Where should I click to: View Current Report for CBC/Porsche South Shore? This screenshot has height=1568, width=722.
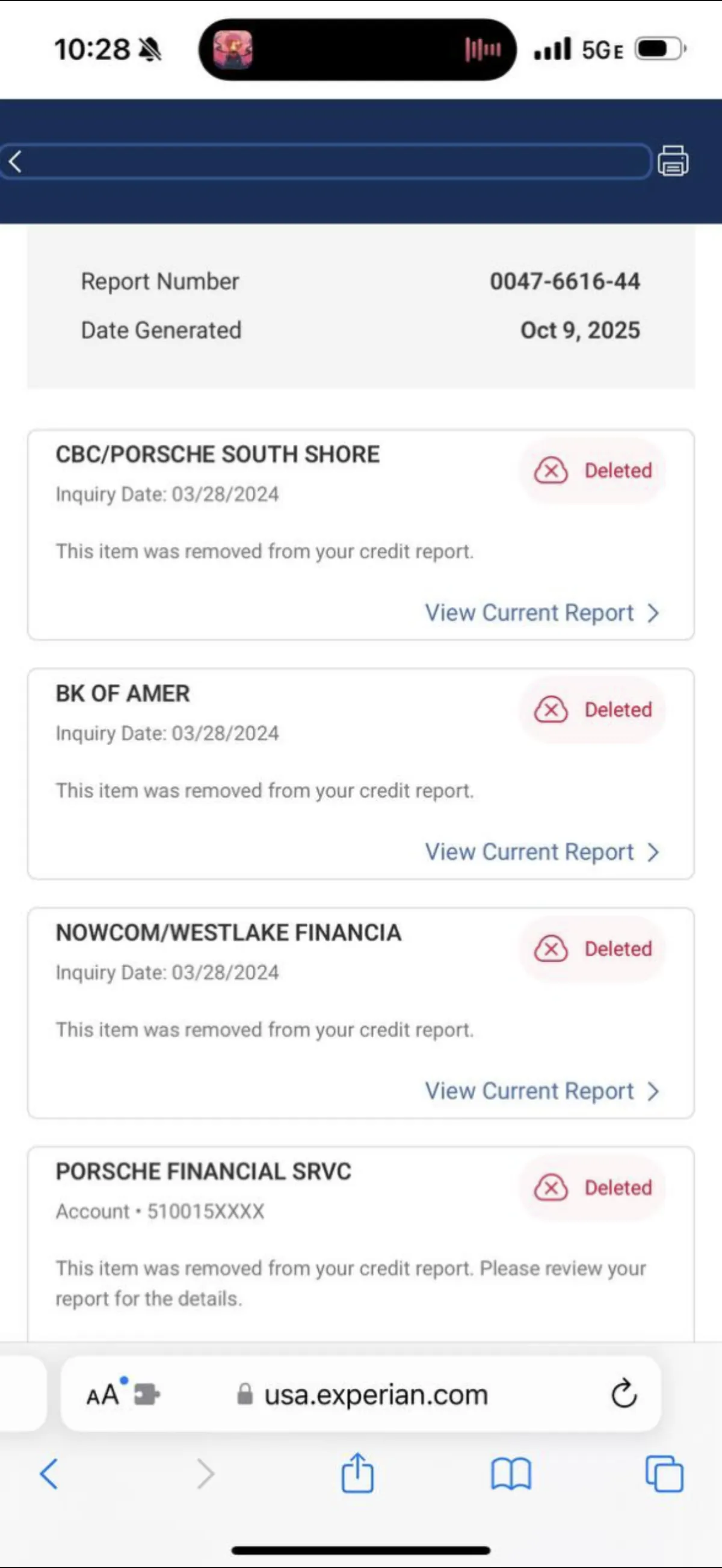point(541,613)
